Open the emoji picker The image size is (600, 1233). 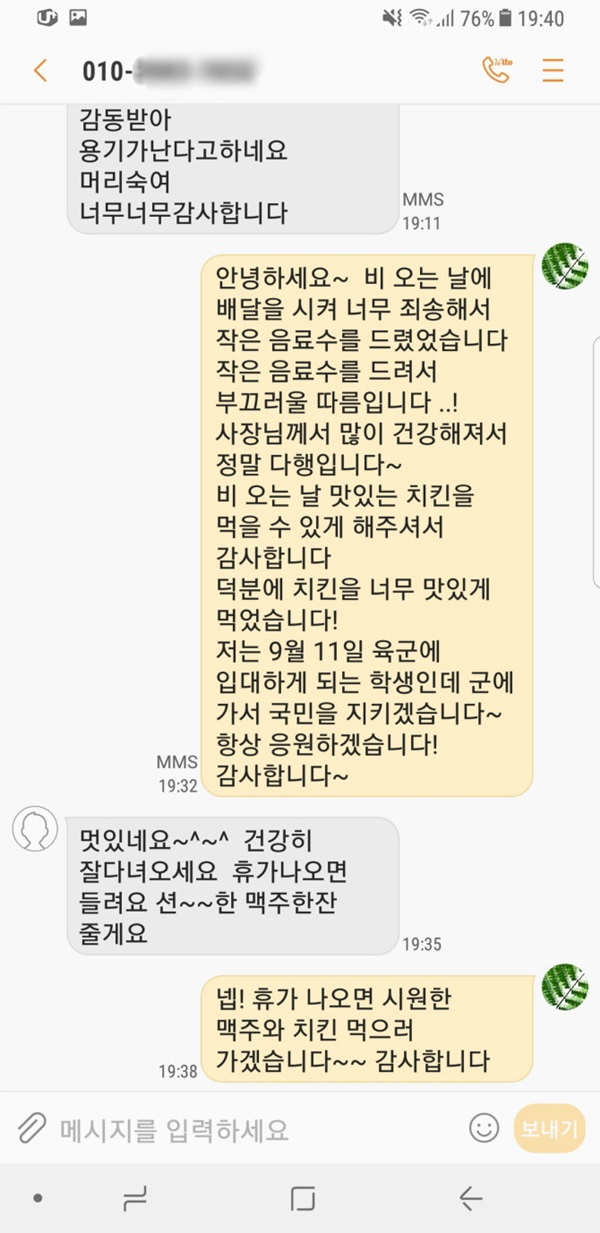[x=484, y=1128]
